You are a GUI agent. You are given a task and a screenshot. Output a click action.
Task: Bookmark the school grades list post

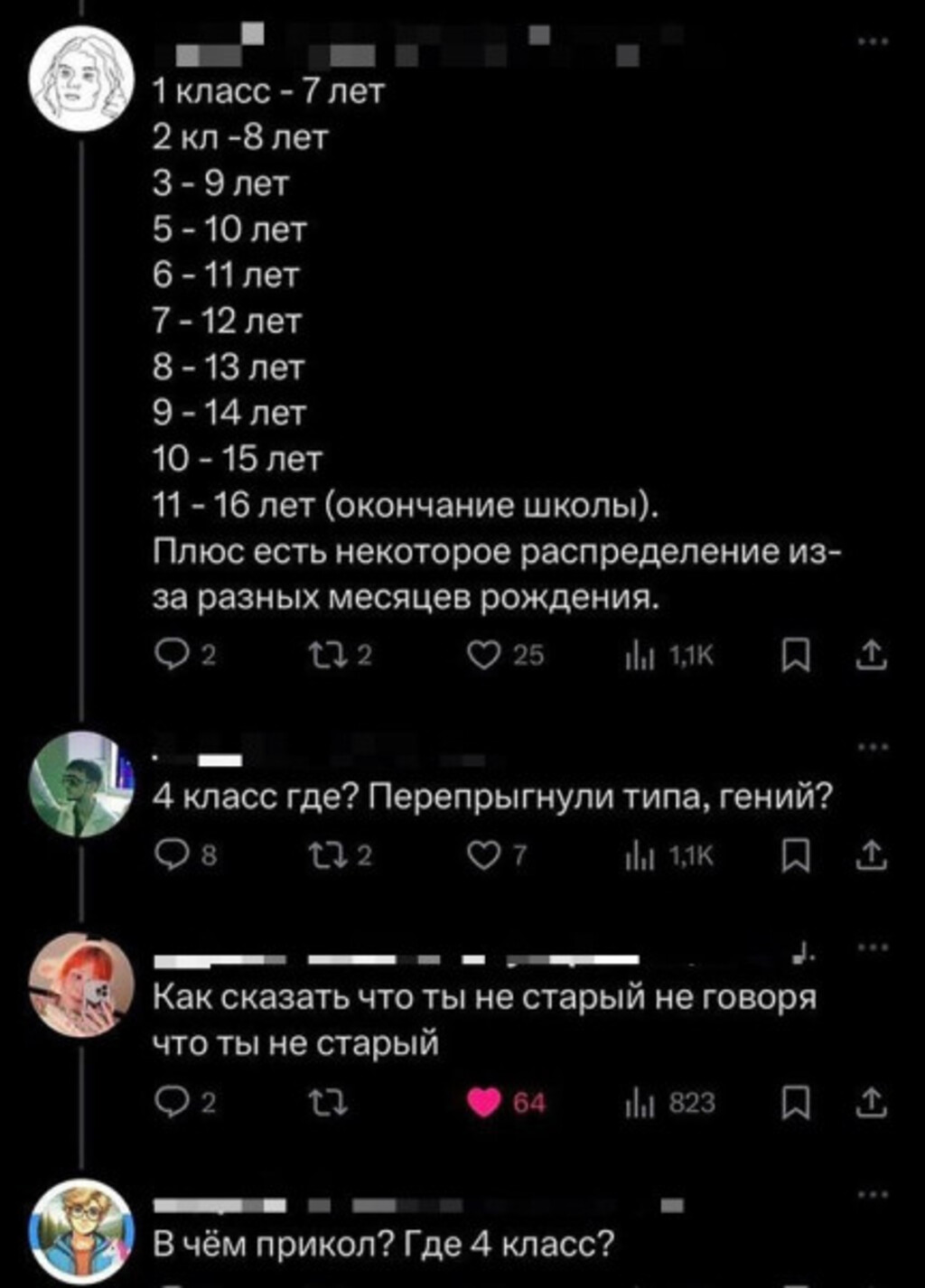[x=795, y=655]
